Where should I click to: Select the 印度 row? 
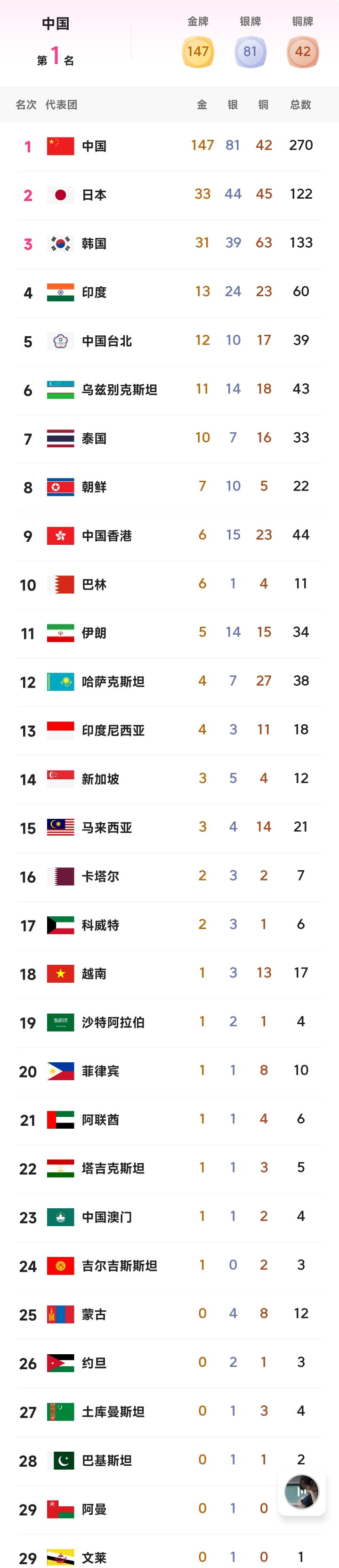coord(169,292)
